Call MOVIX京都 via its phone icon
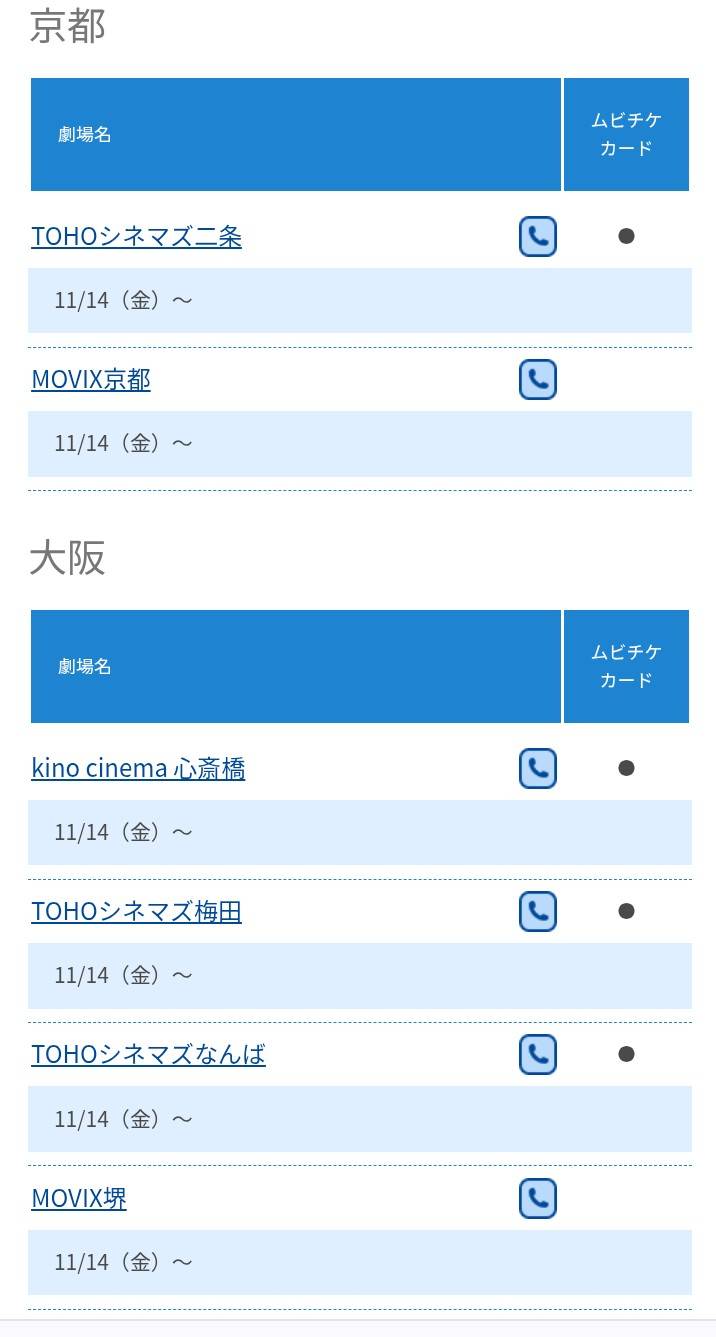The image size is (716, 1337). pyautogui.click(x=538, y=380)
